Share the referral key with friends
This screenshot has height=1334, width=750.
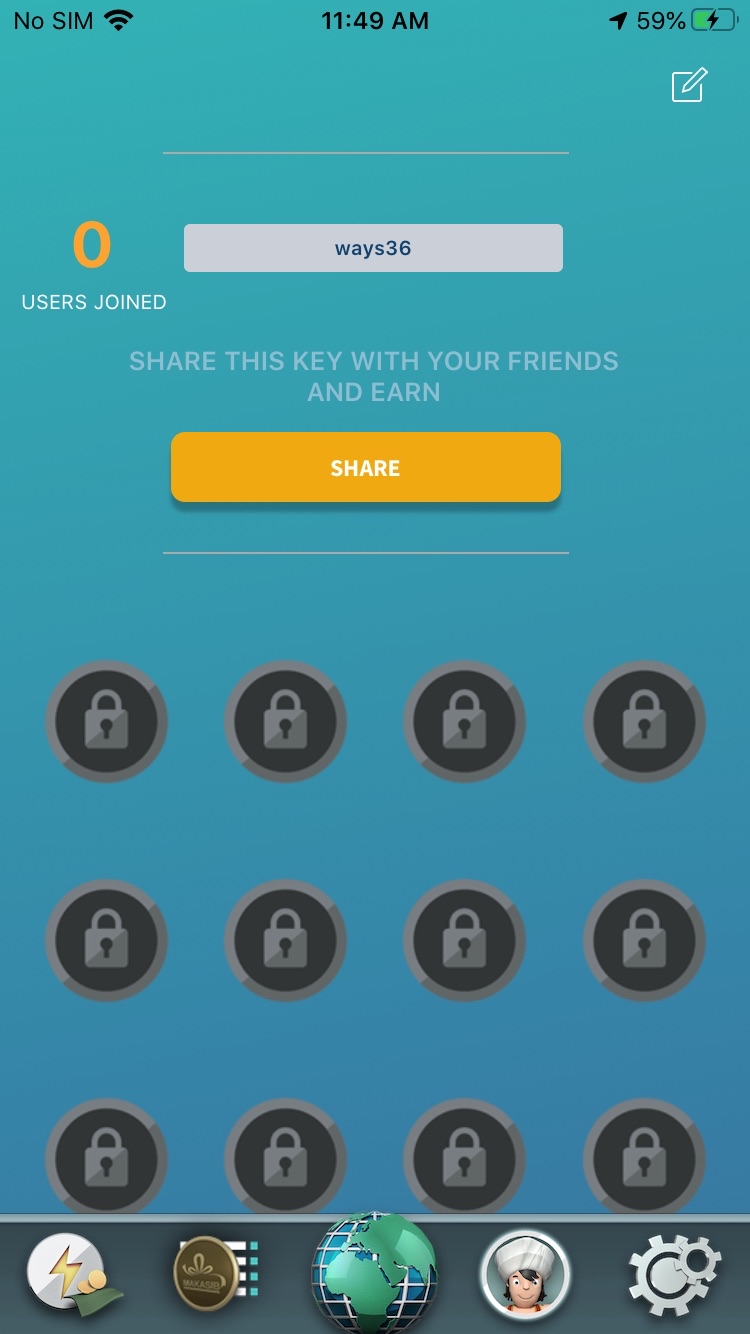coord(365,467)
